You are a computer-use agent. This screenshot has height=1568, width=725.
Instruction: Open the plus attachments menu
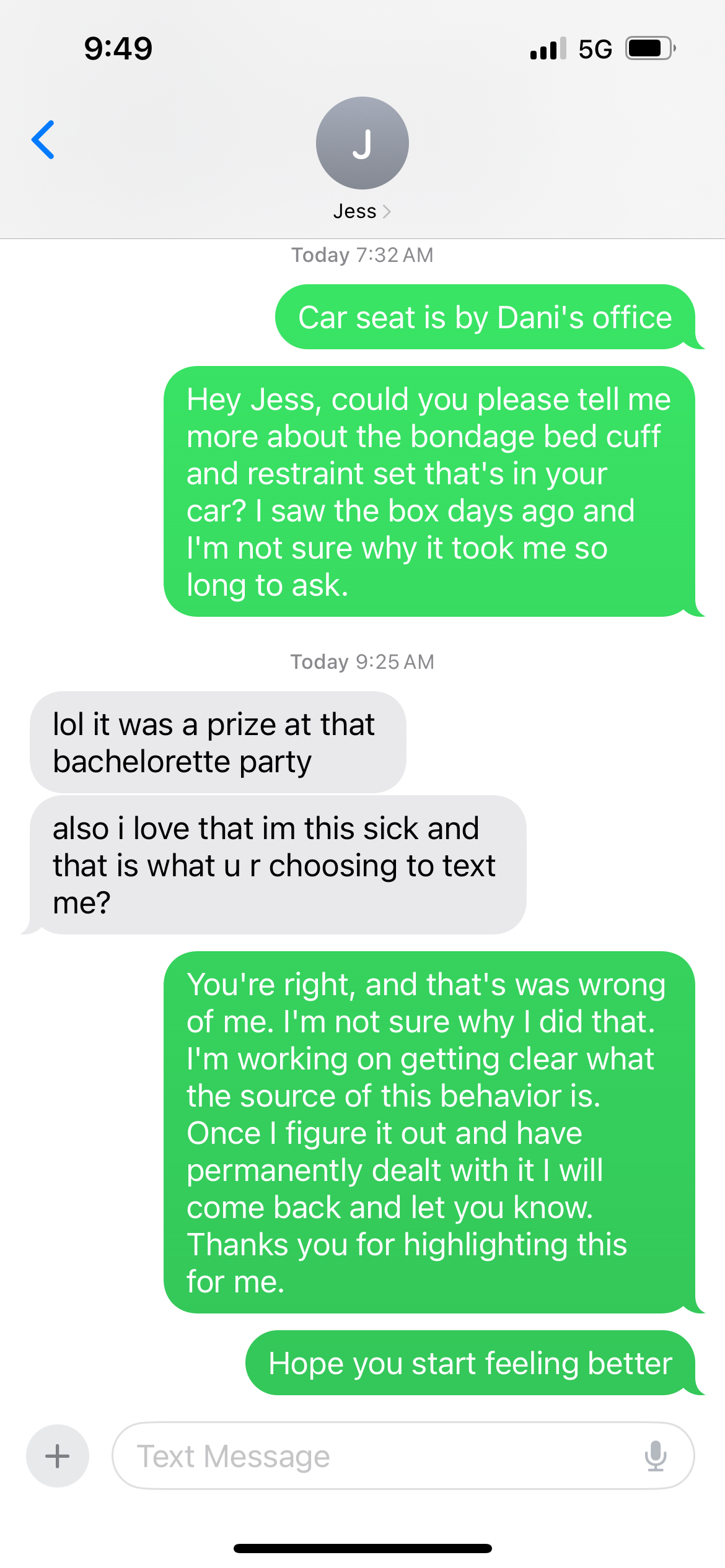pyautogui.click(x=58, y=1455)
